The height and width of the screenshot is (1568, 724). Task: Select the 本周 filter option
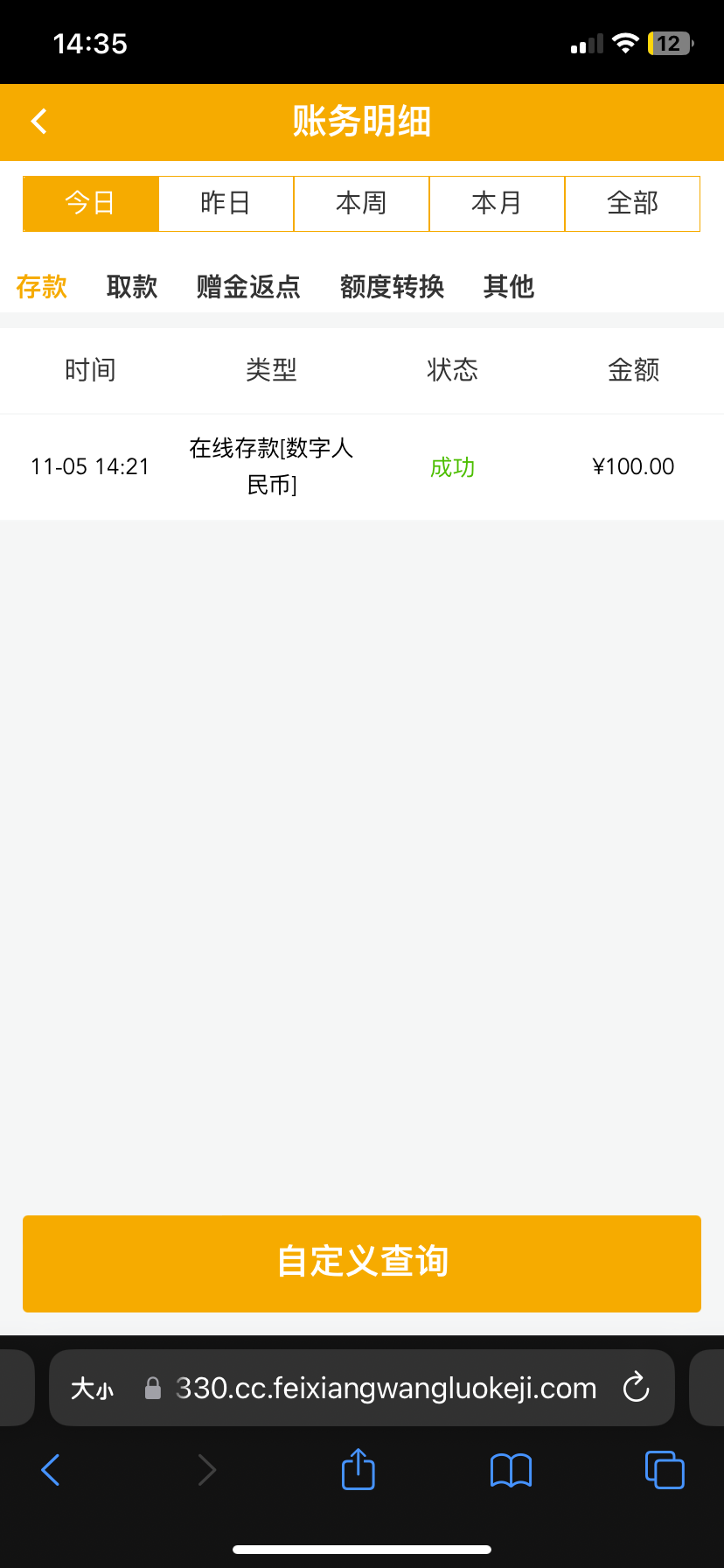point(361,203)
